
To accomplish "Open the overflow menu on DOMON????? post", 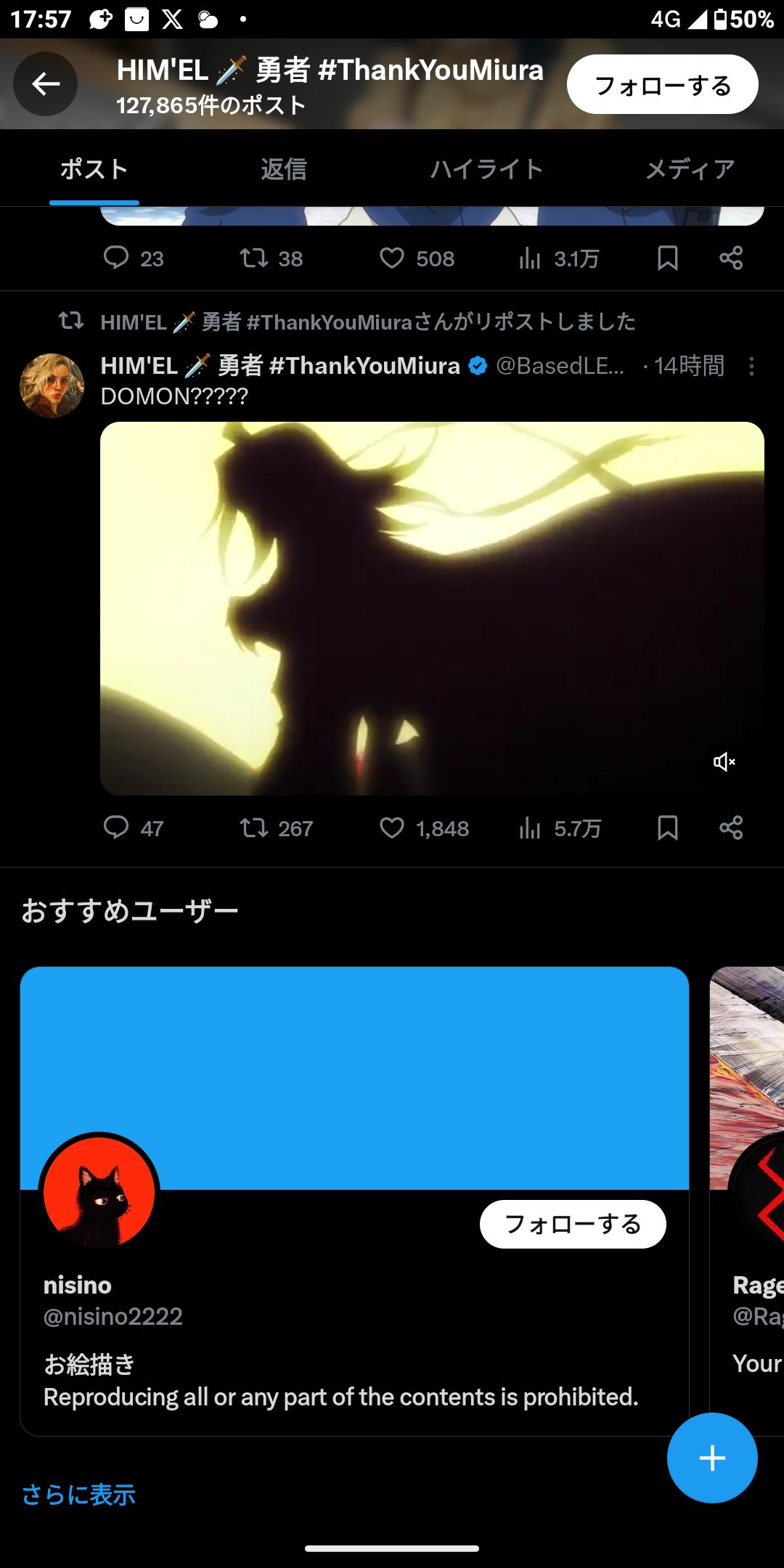I will (x=751, y=366).
